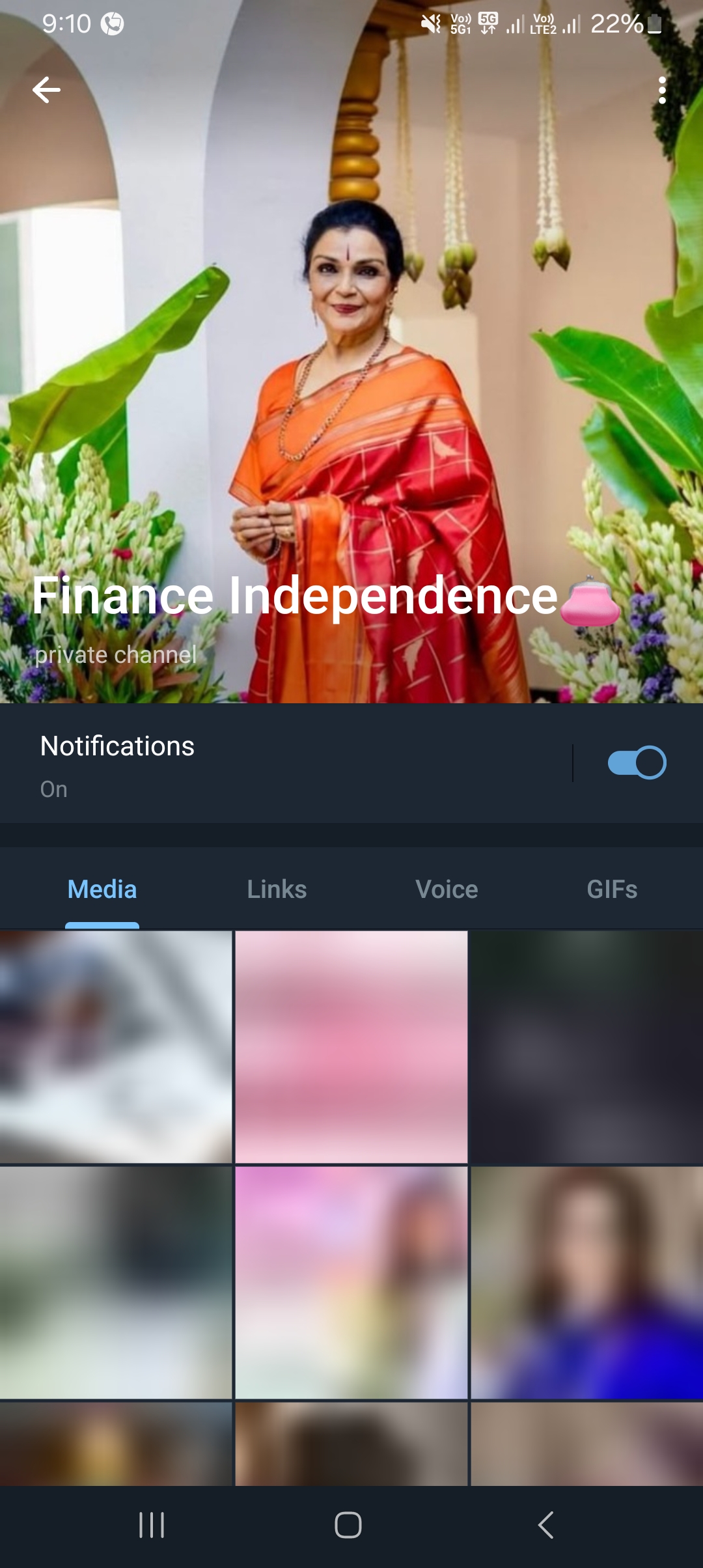Switch to the Media tab
The image size is (703, 1568).
(102, 889)
